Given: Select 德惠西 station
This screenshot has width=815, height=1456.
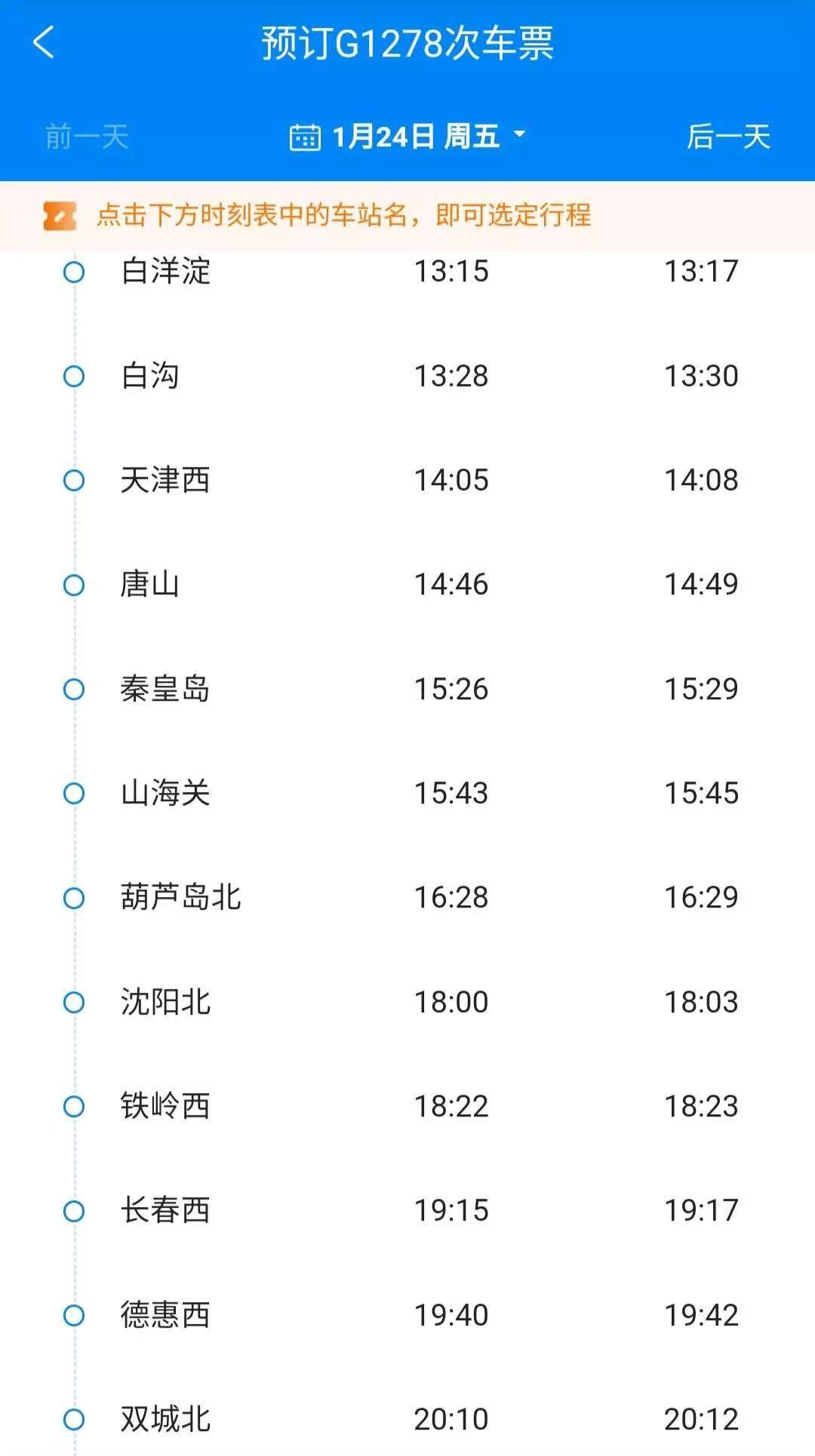Looking at the screenshot, I should [165, 1315].
